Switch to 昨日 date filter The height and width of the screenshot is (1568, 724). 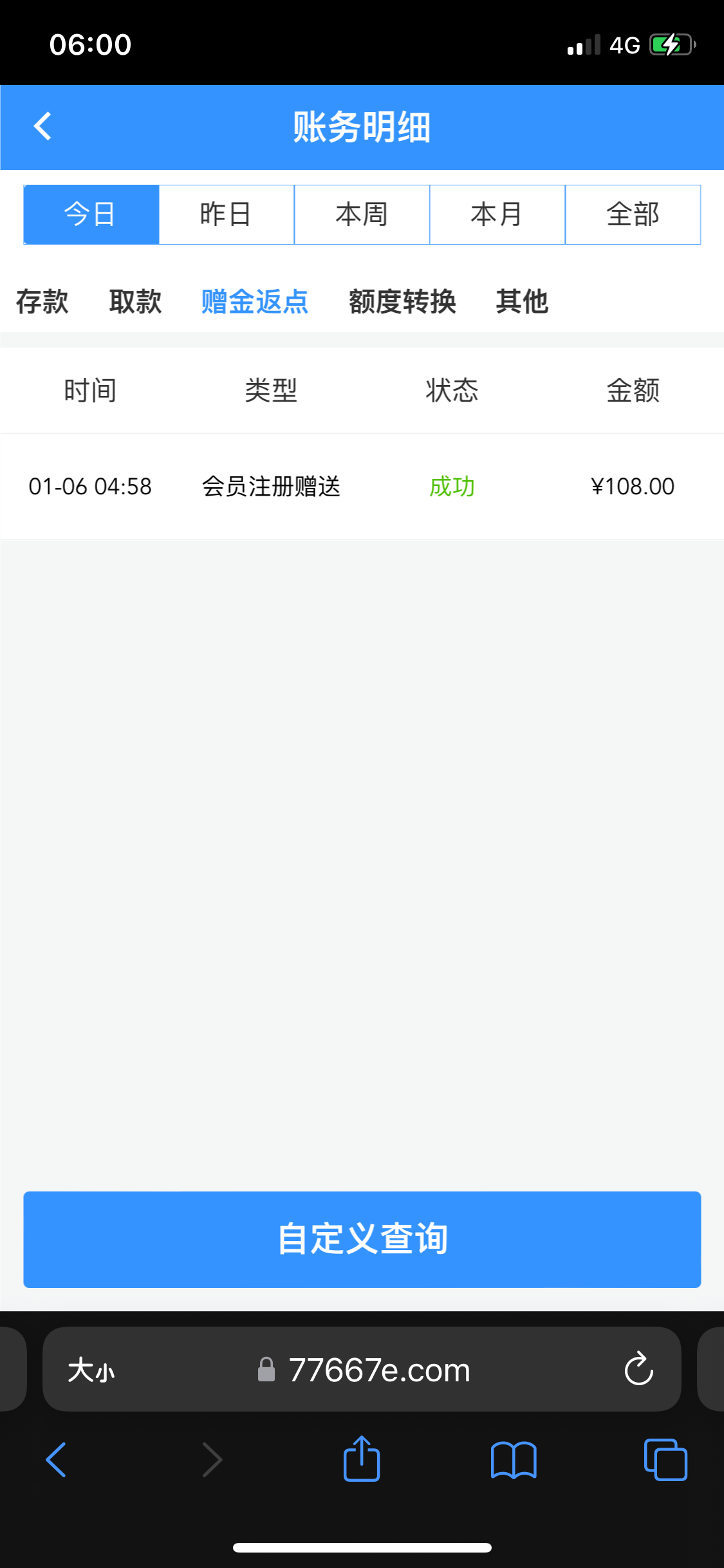pyautogui.click(x=226, y=214)
